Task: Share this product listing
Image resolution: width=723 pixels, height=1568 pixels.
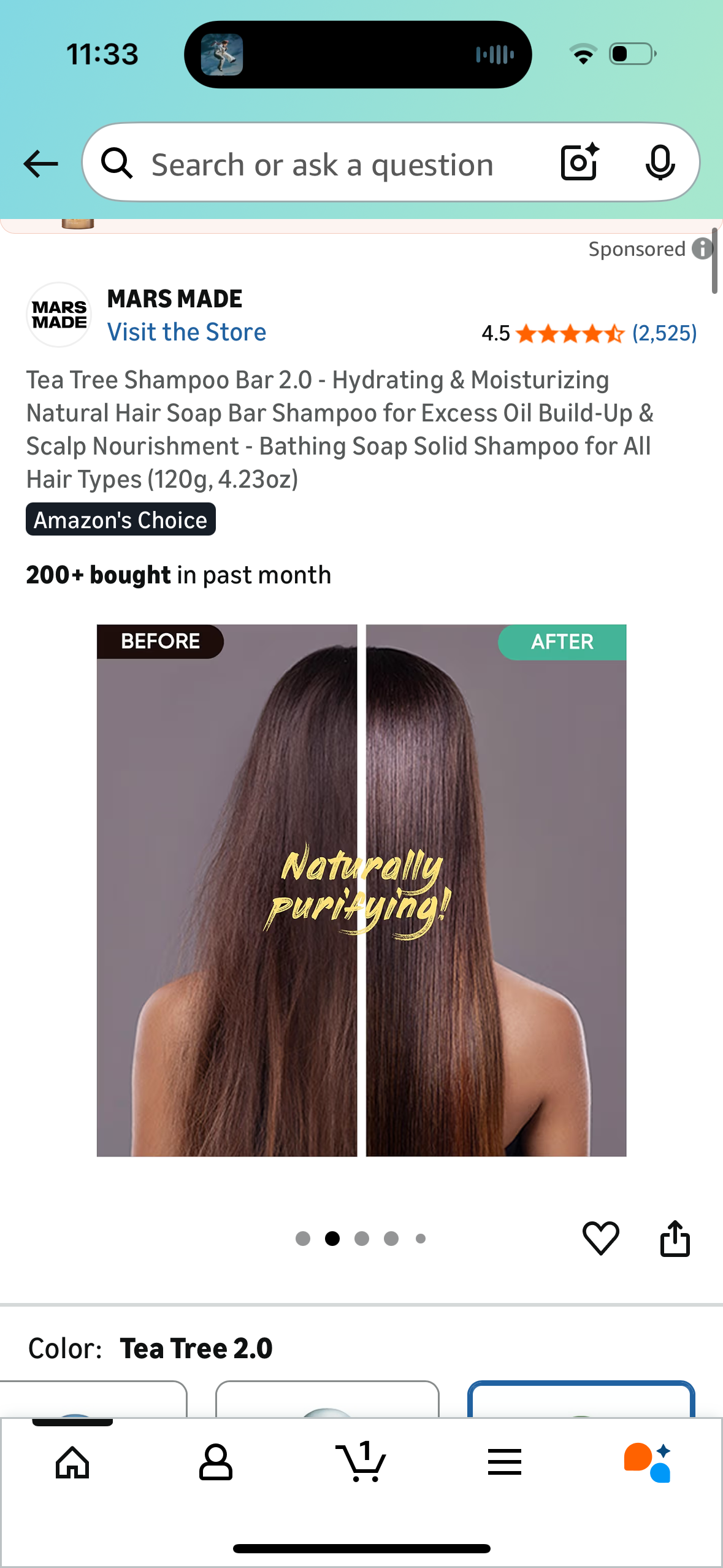Action: [x=675, y=1238]
